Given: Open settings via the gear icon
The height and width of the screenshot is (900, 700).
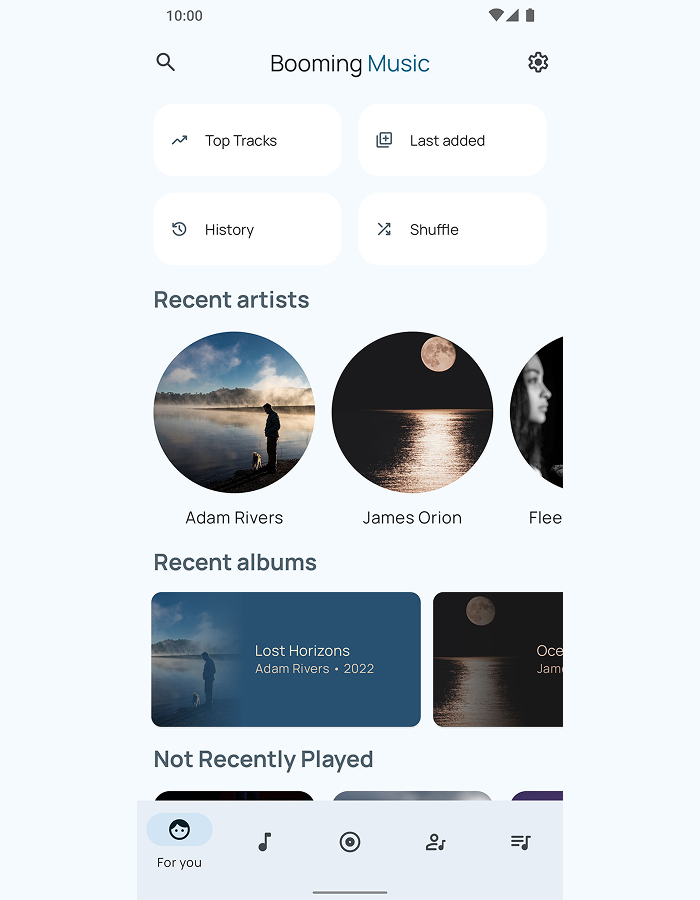Looking at the screenshot, I should (538, 62).
